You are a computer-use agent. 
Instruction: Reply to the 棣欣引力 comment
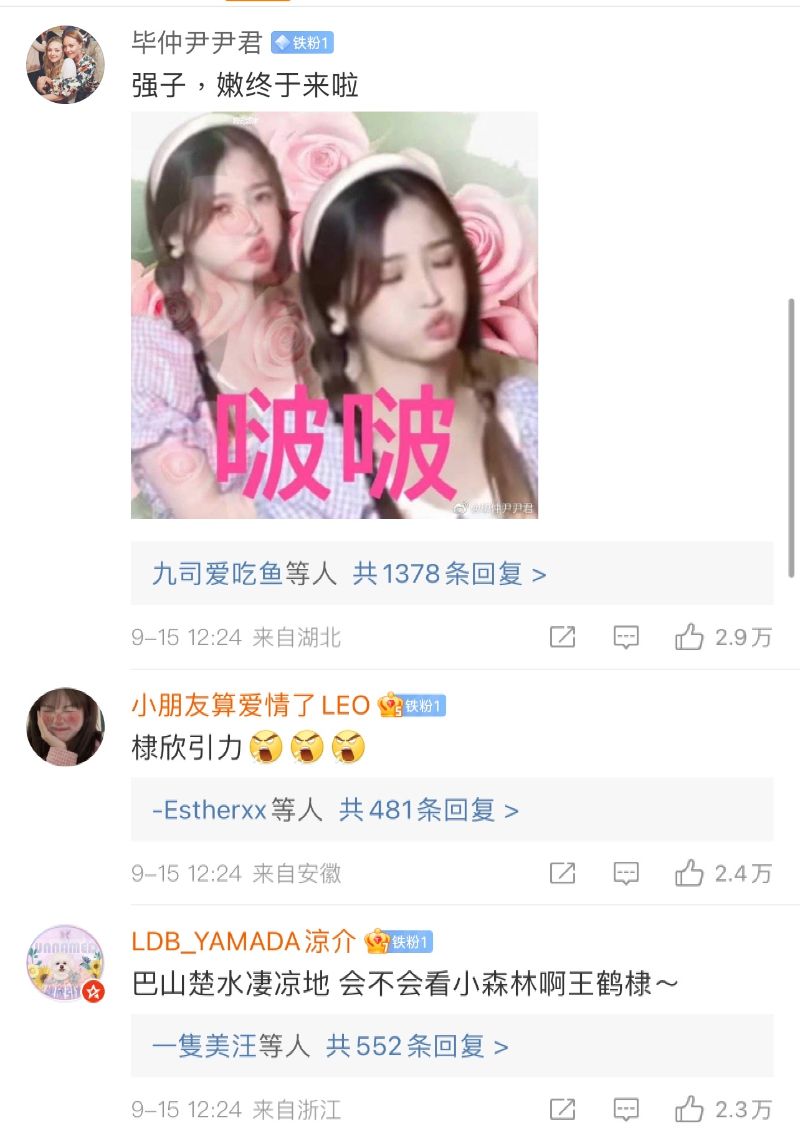pyautogui.click(x=626, y=873)
